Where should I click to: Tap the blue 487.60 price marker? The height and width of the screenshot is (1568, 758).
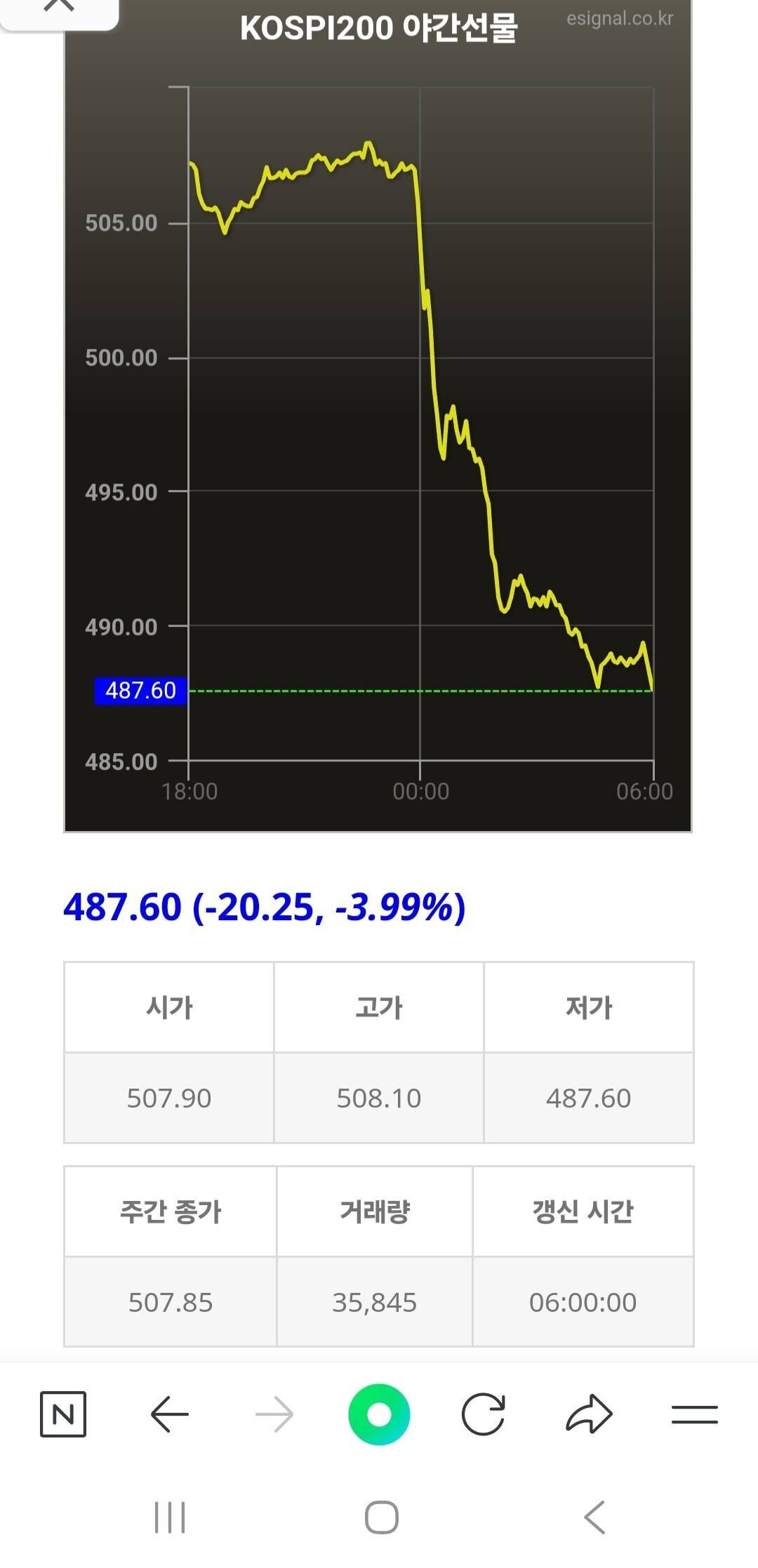(139, 690)
